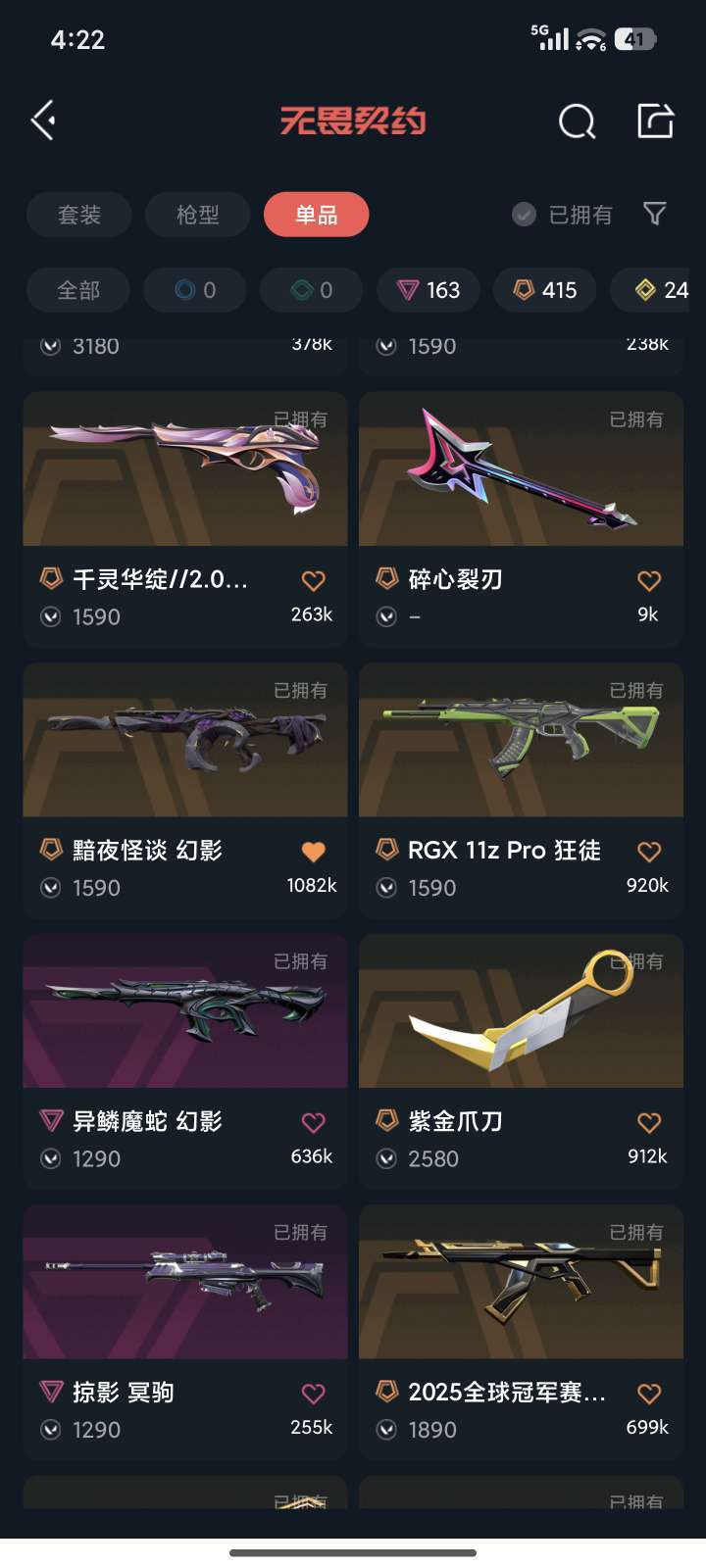Switch to the 枪型 tab
The width and height of the screenshot is (706, 1568).
pyautogui.click(x=197, y=215)
